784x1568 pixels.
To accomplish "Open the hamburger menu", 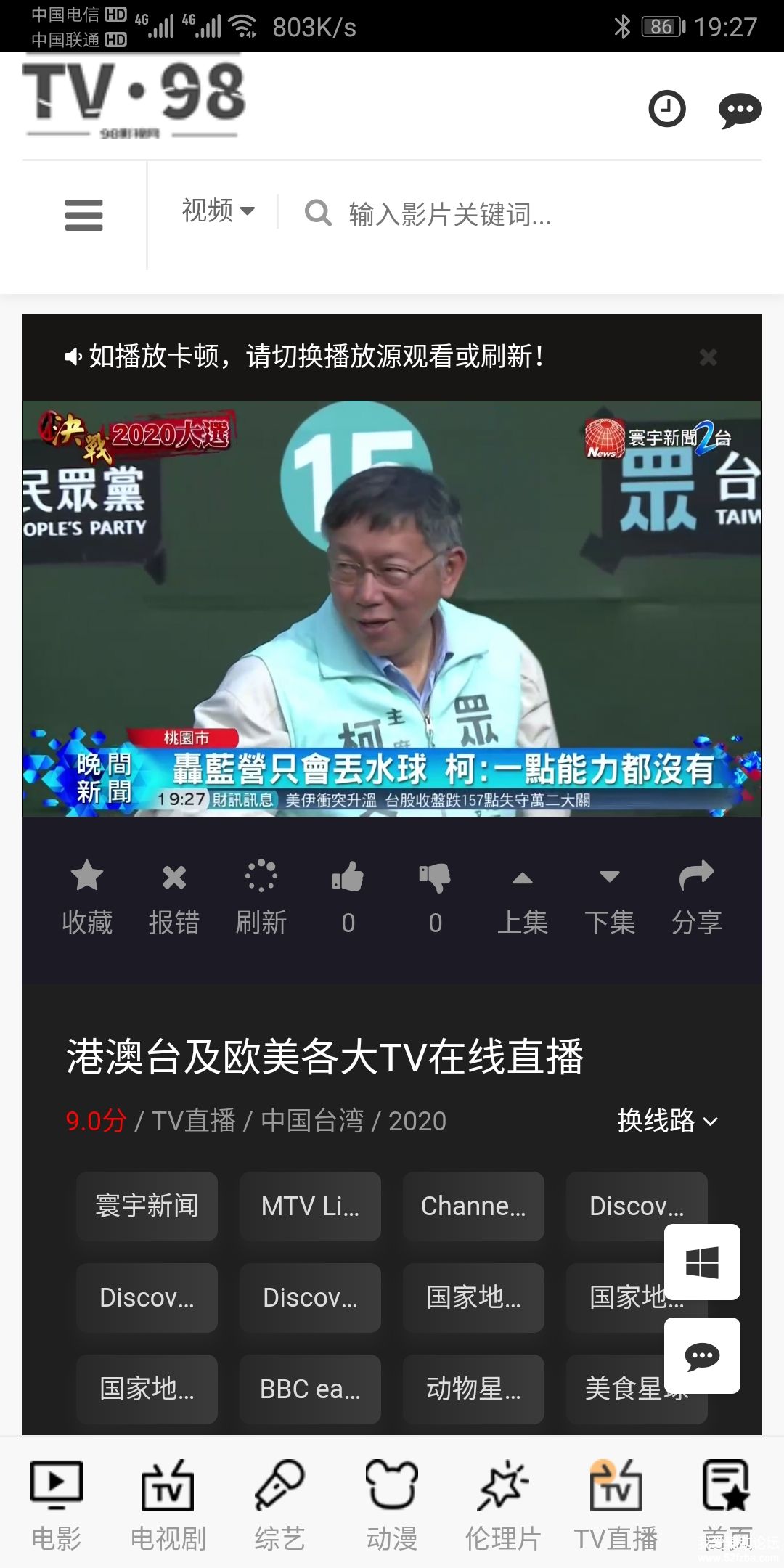I will coord(84,215).
